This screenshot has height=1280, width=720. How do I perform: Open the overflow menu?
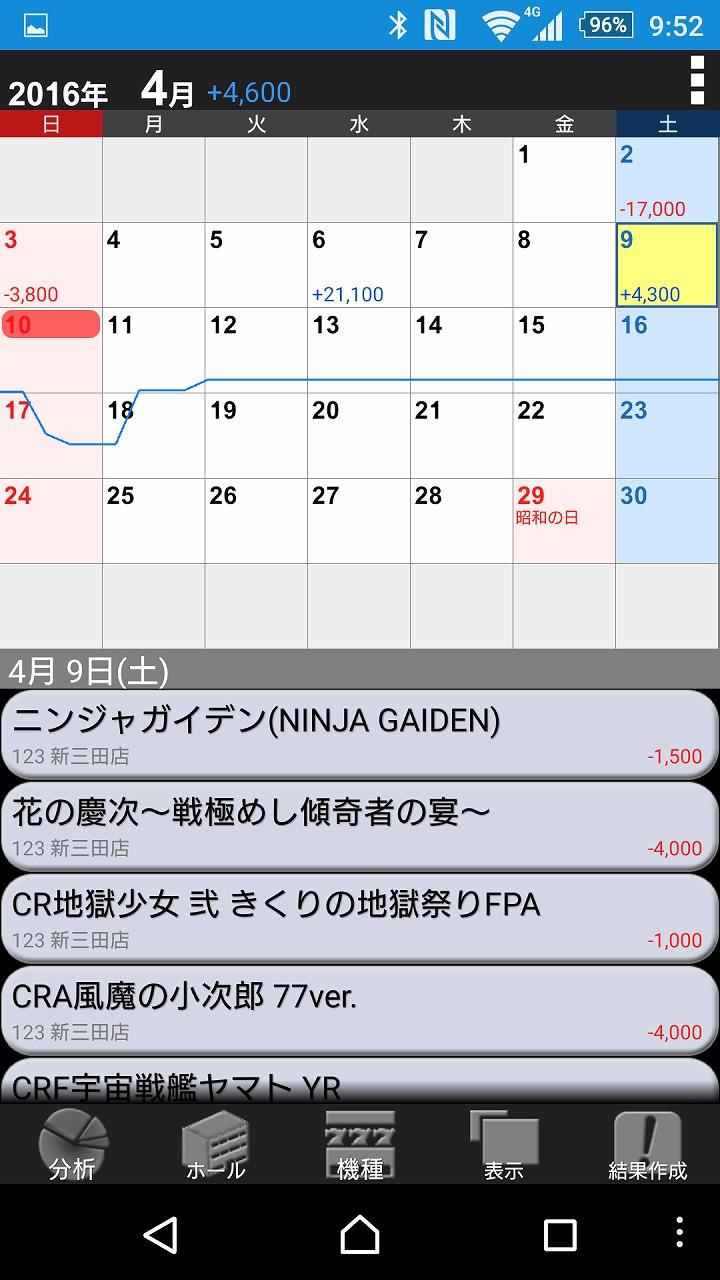click(697, 81)
